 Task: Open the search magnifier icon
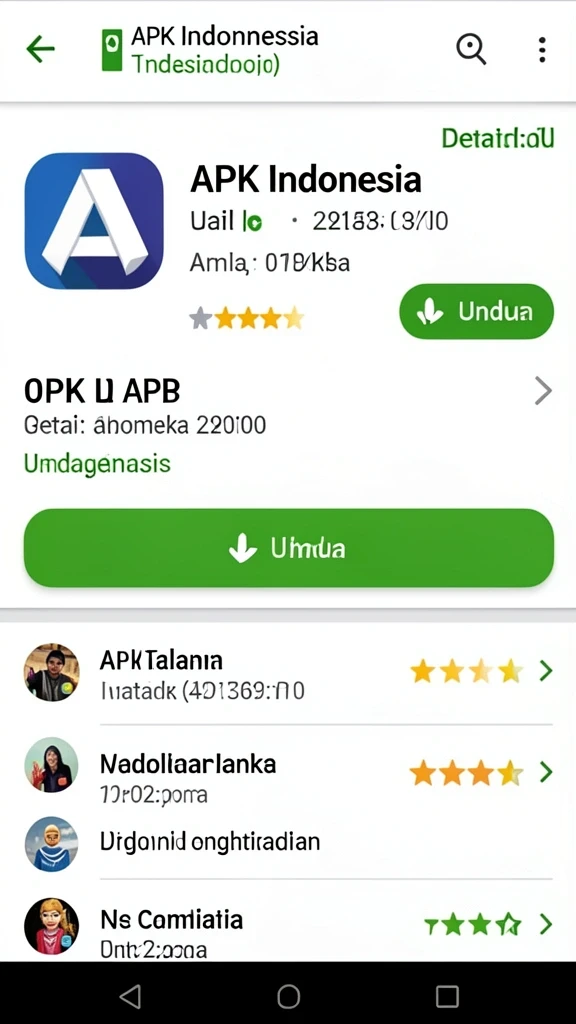pos(471,49)
